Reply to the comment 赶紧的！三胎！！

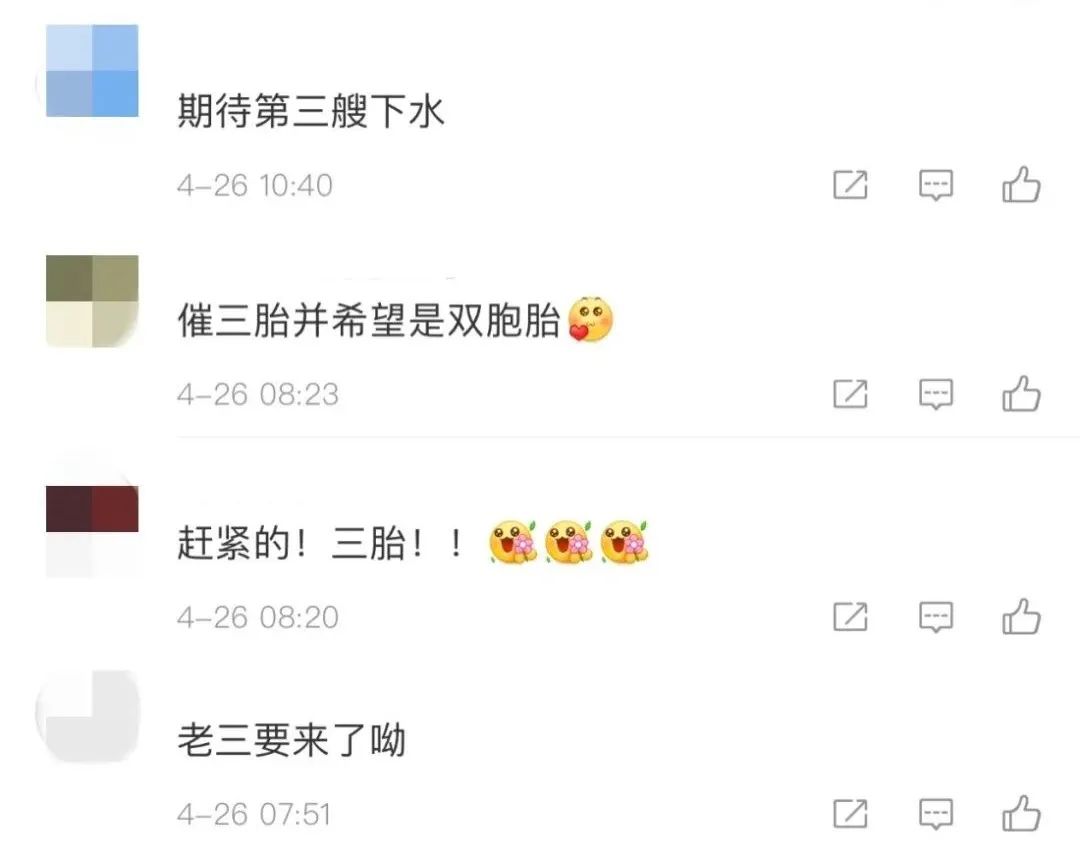[x=936, y=618]
